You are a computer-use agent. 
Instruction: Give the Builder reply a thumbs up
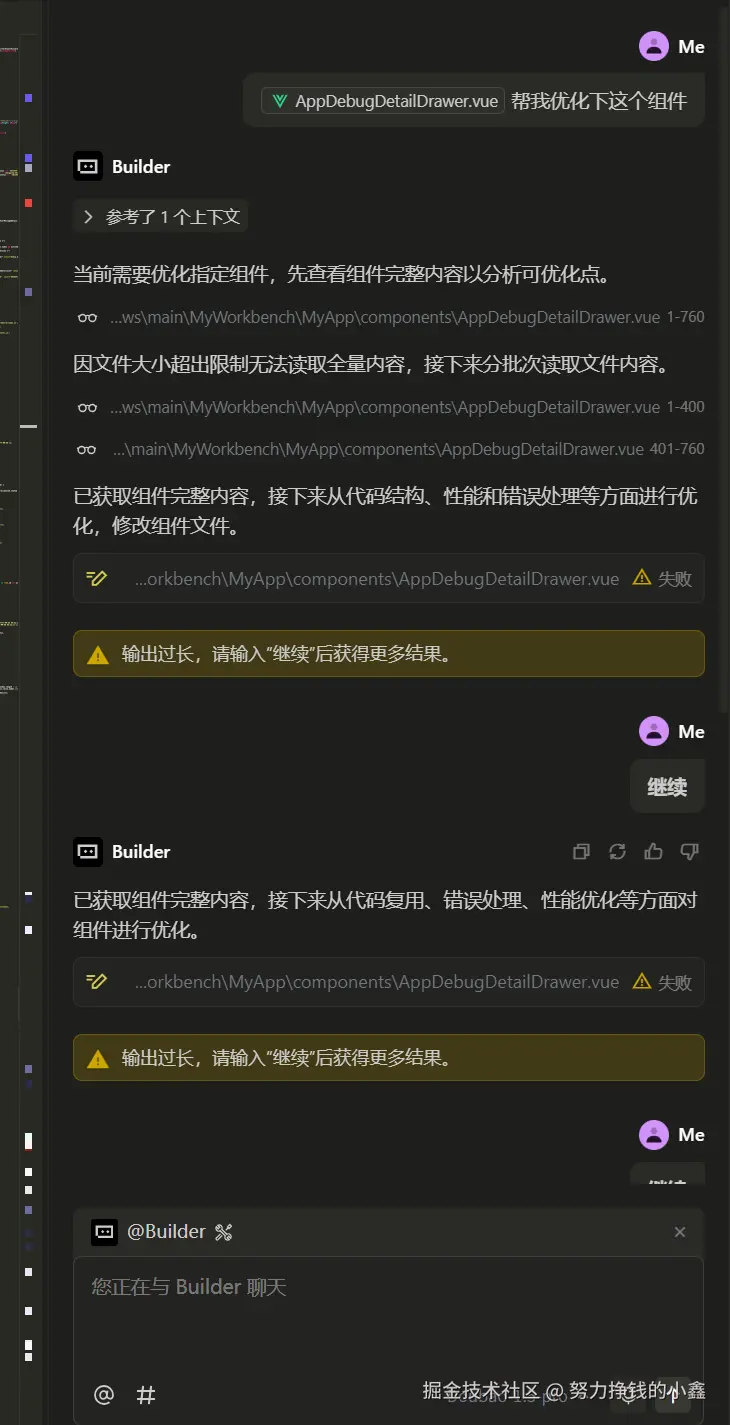click(653, 852)
